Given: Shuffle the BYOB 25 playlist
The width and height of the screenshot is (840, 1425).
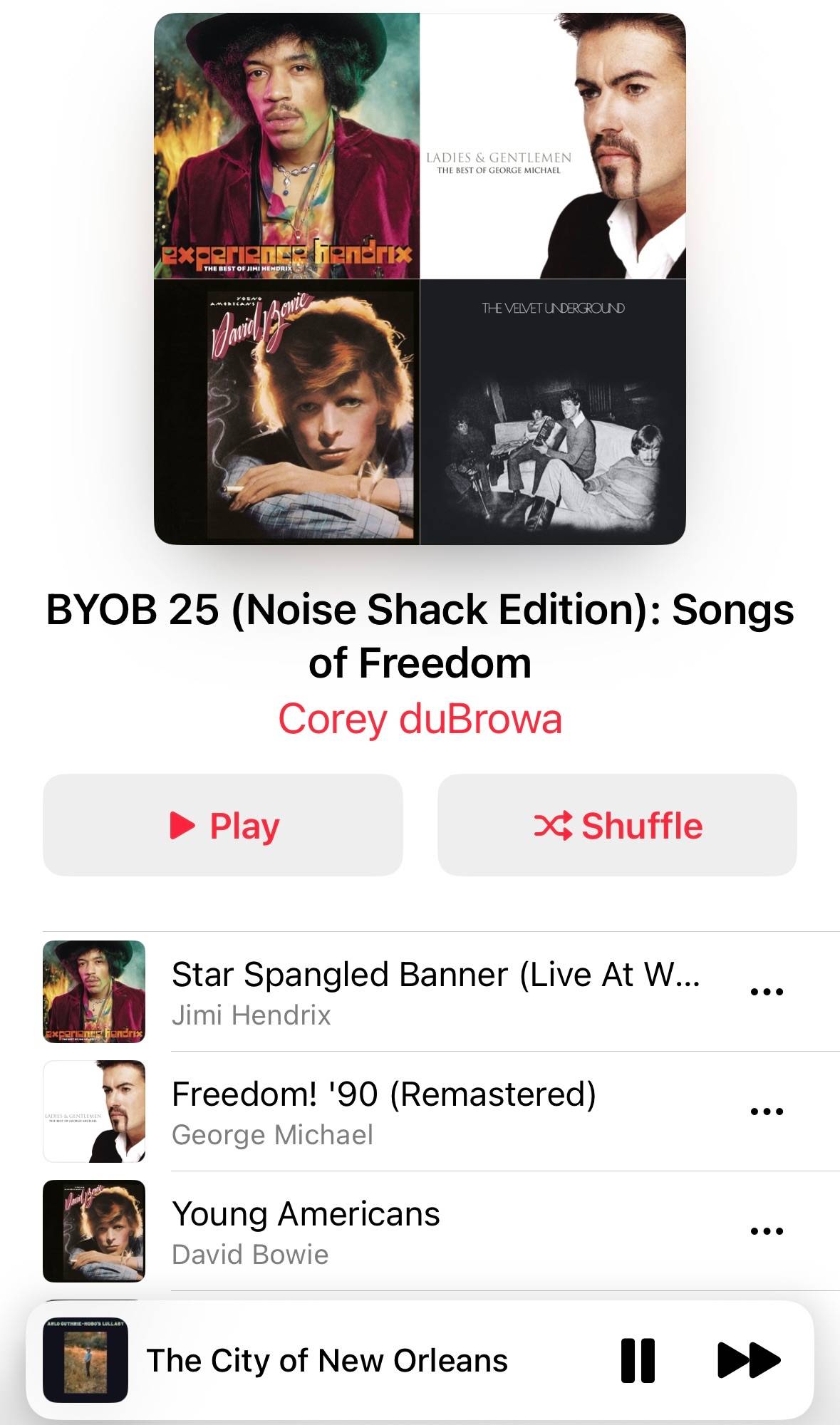Looking at the screenshot, I should click(617, 825).
